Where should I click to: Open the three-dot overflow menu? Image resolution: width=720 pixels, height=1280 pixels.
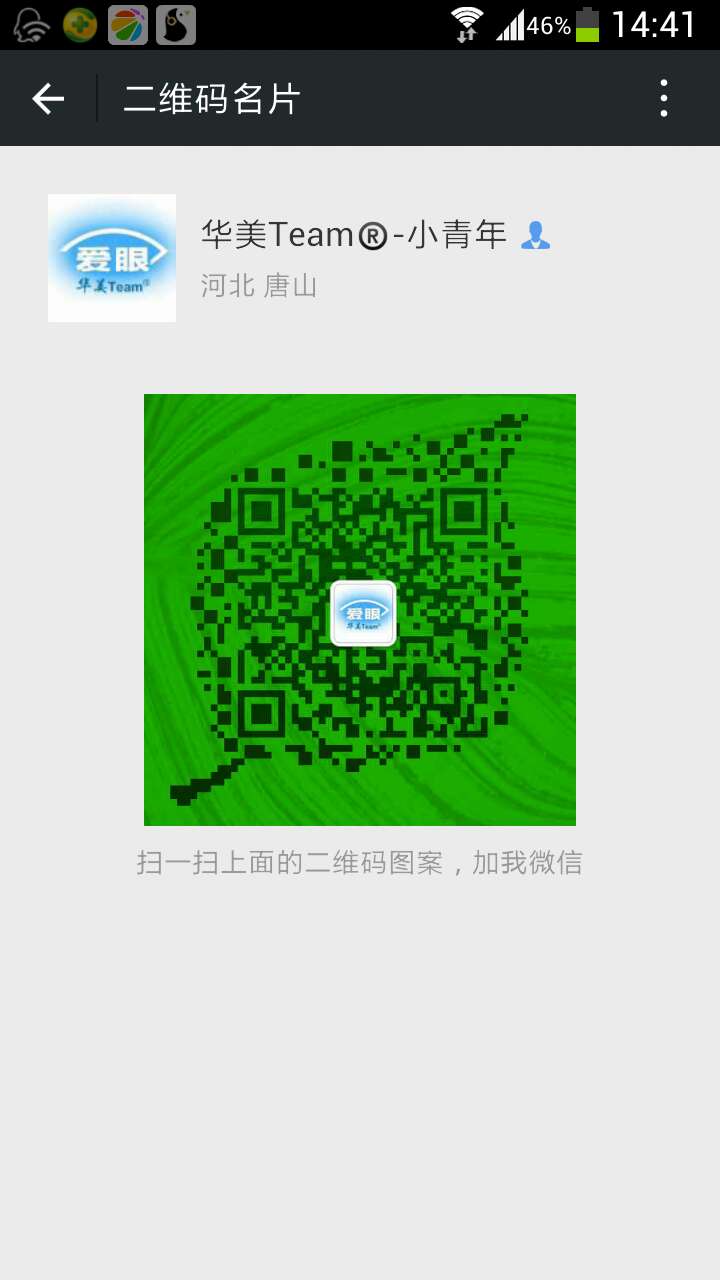pyautogui.click(x=664, y=99)
